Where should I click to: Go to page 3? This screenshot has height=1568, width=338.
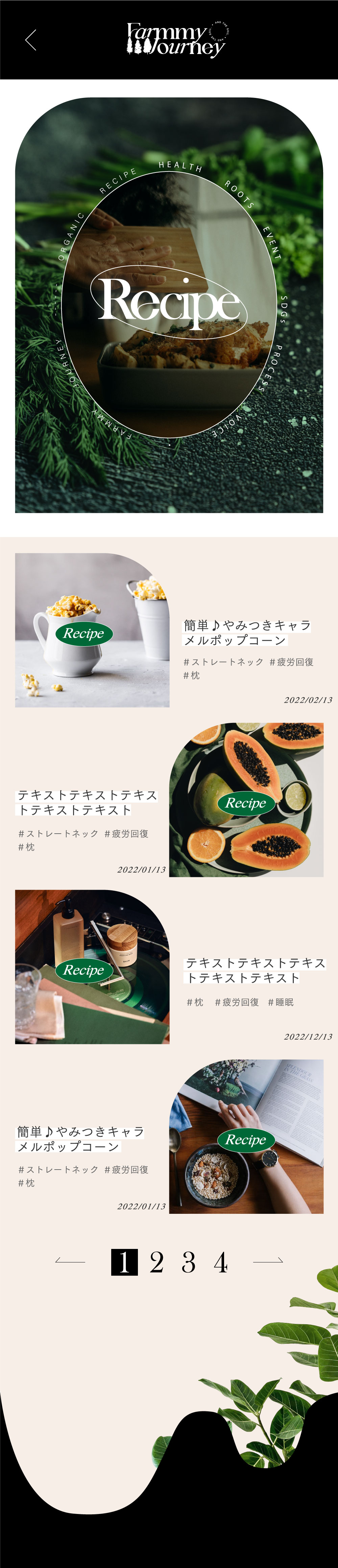(189, 1262)
